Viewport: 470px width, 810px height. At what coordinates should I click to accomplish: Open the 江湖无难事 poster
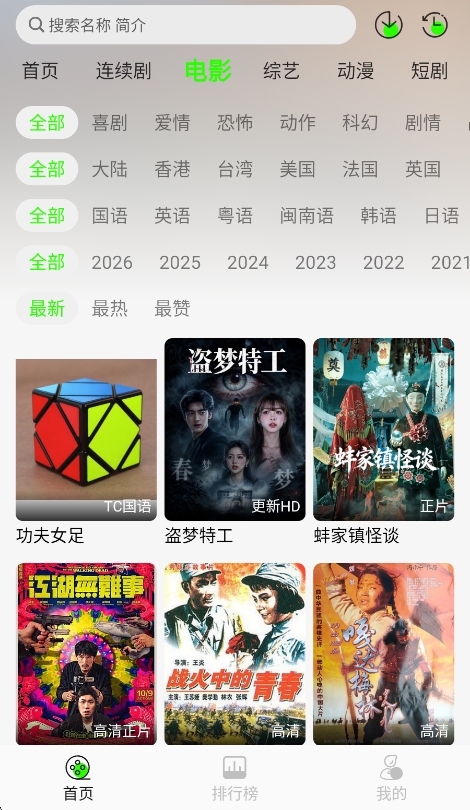(86, 654)
